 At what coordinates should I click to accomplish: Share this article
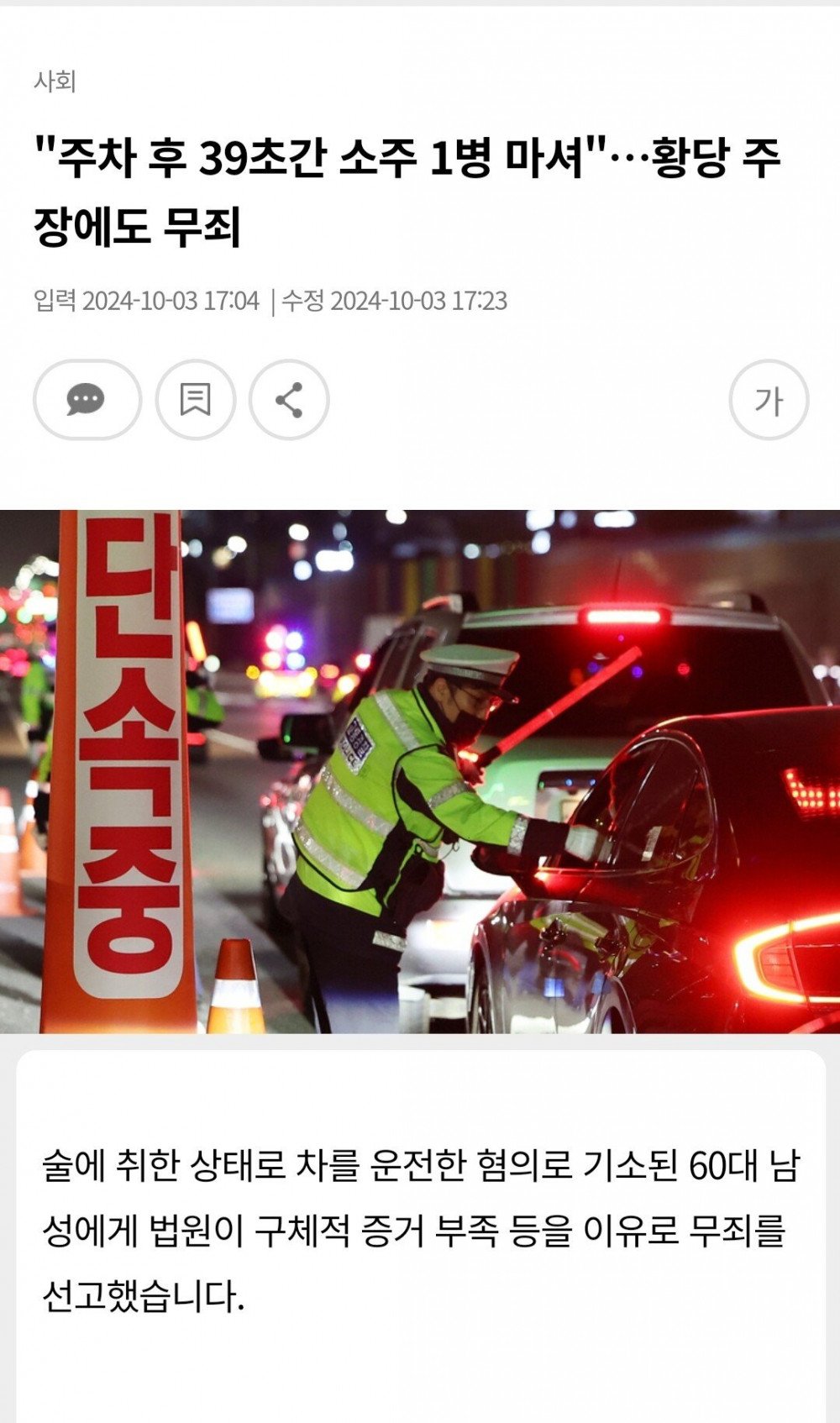coord(289,400)
